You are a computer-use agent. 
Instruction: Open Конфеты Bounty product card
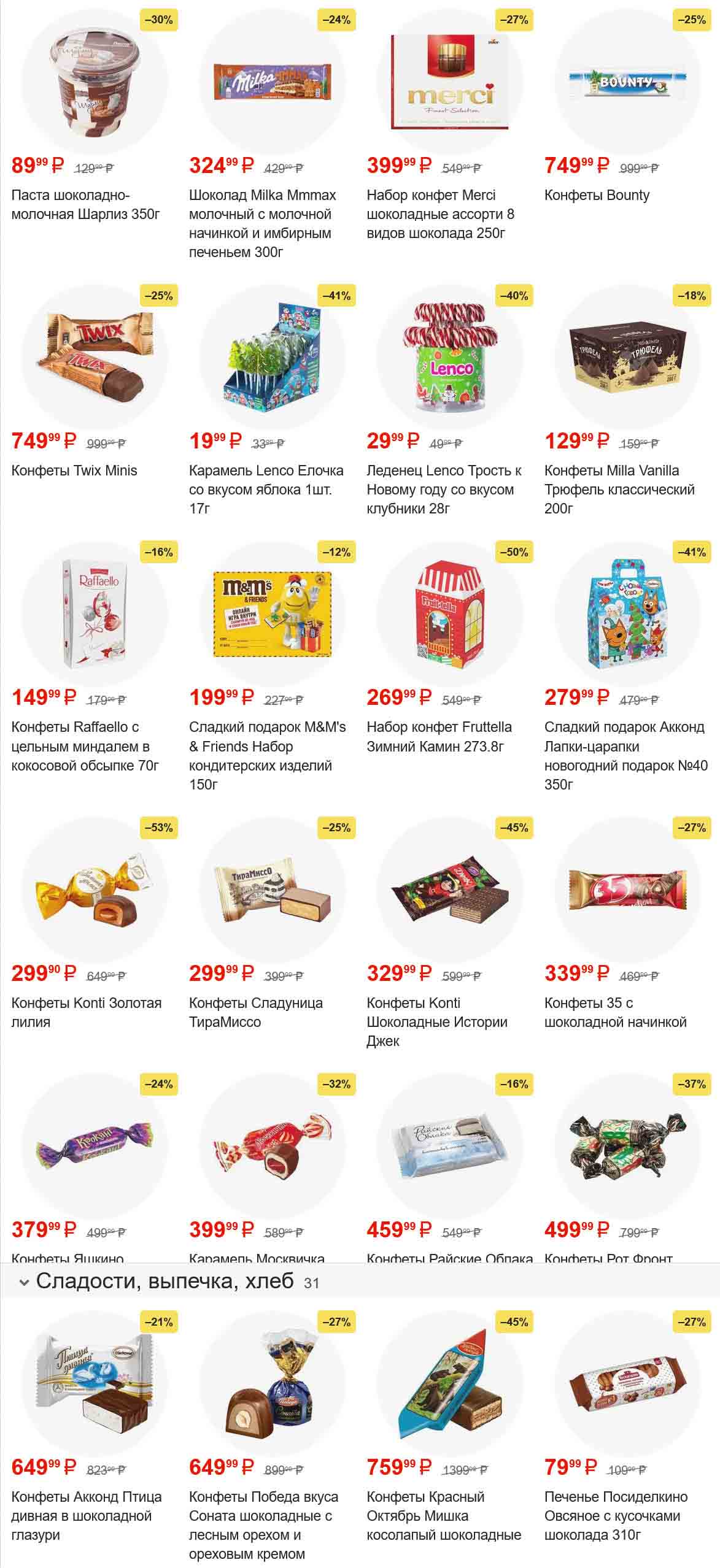coord(597,195)
